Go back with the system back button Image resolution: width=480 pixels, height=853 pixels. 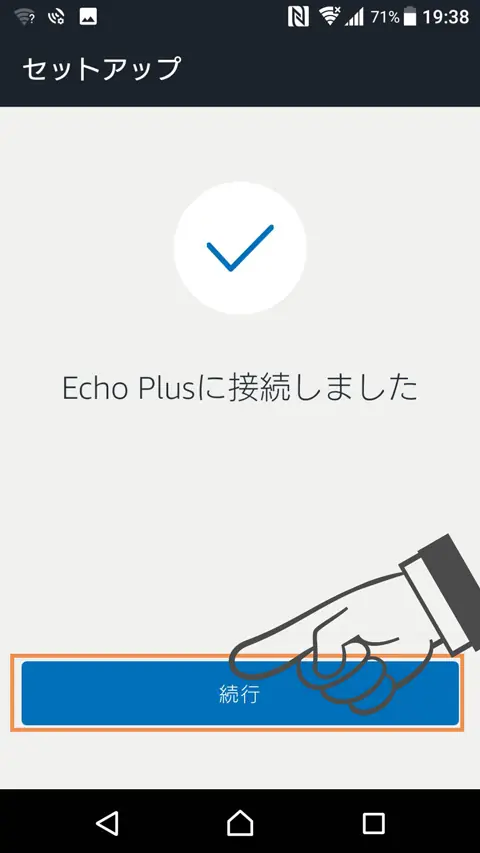(107, 823)
